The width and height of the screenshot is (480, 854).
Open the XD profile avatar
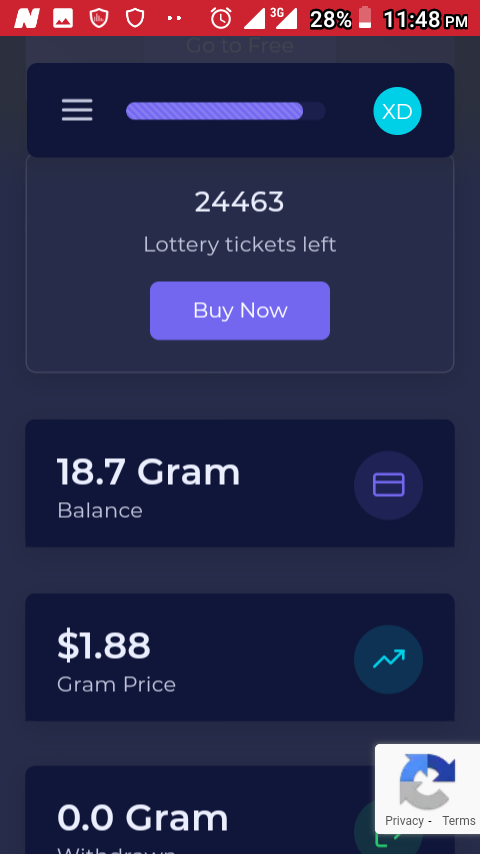click(397, 111)
